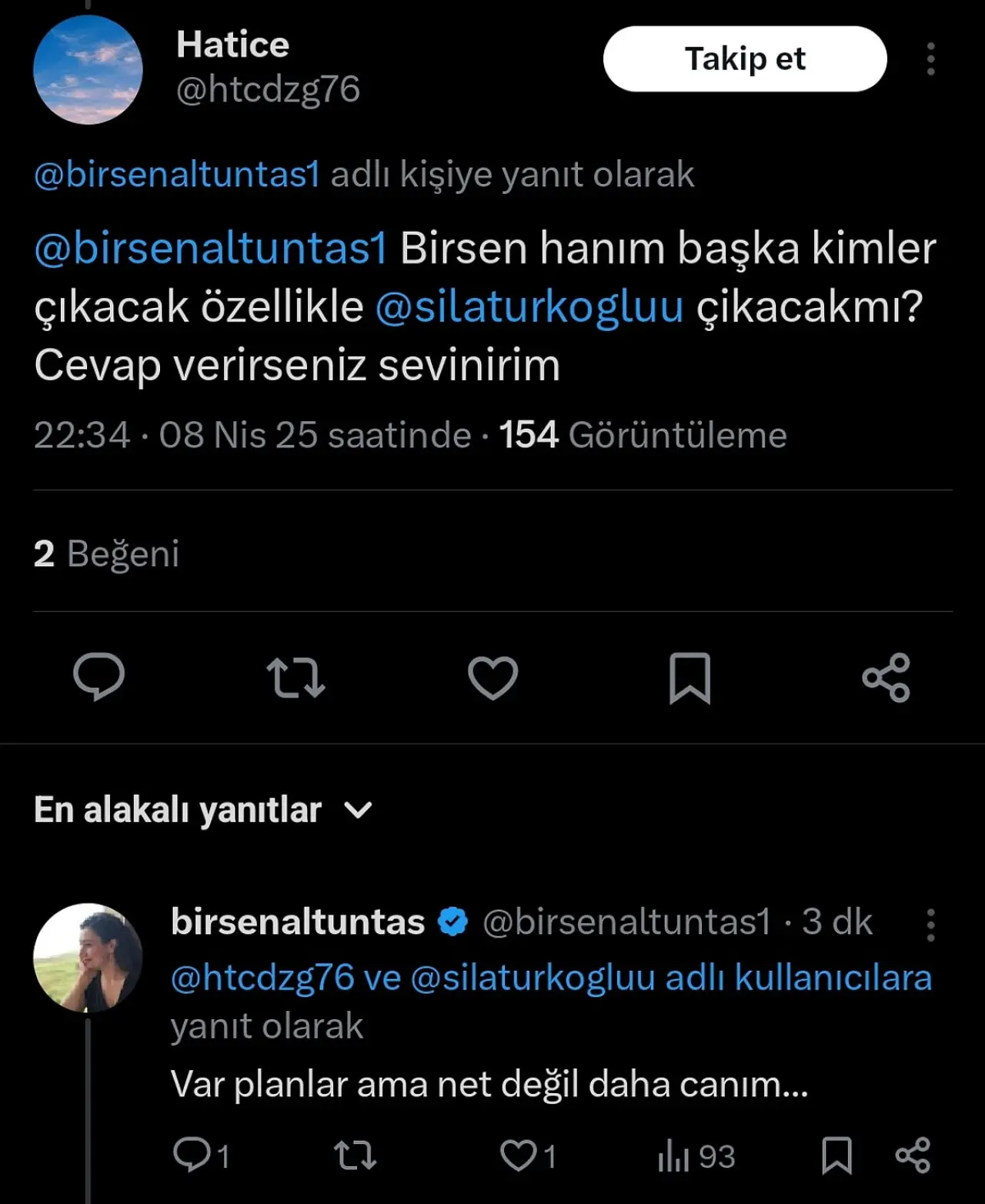Like Hatice's tweet
Viewport: 985px width, 1204px height.
coord(492,677)
